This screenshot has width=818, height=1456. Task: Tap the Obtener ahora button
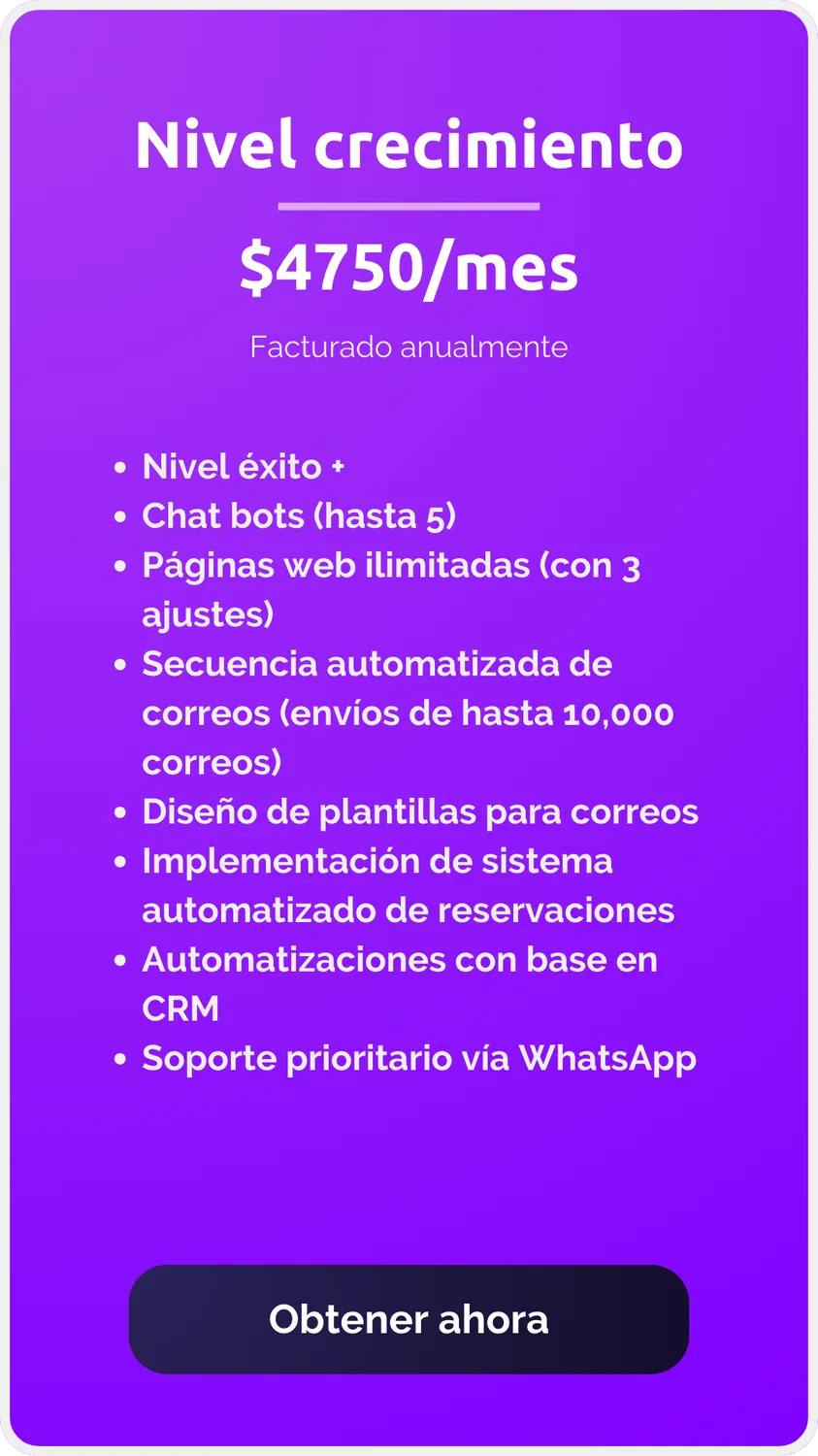point(409,1319)
